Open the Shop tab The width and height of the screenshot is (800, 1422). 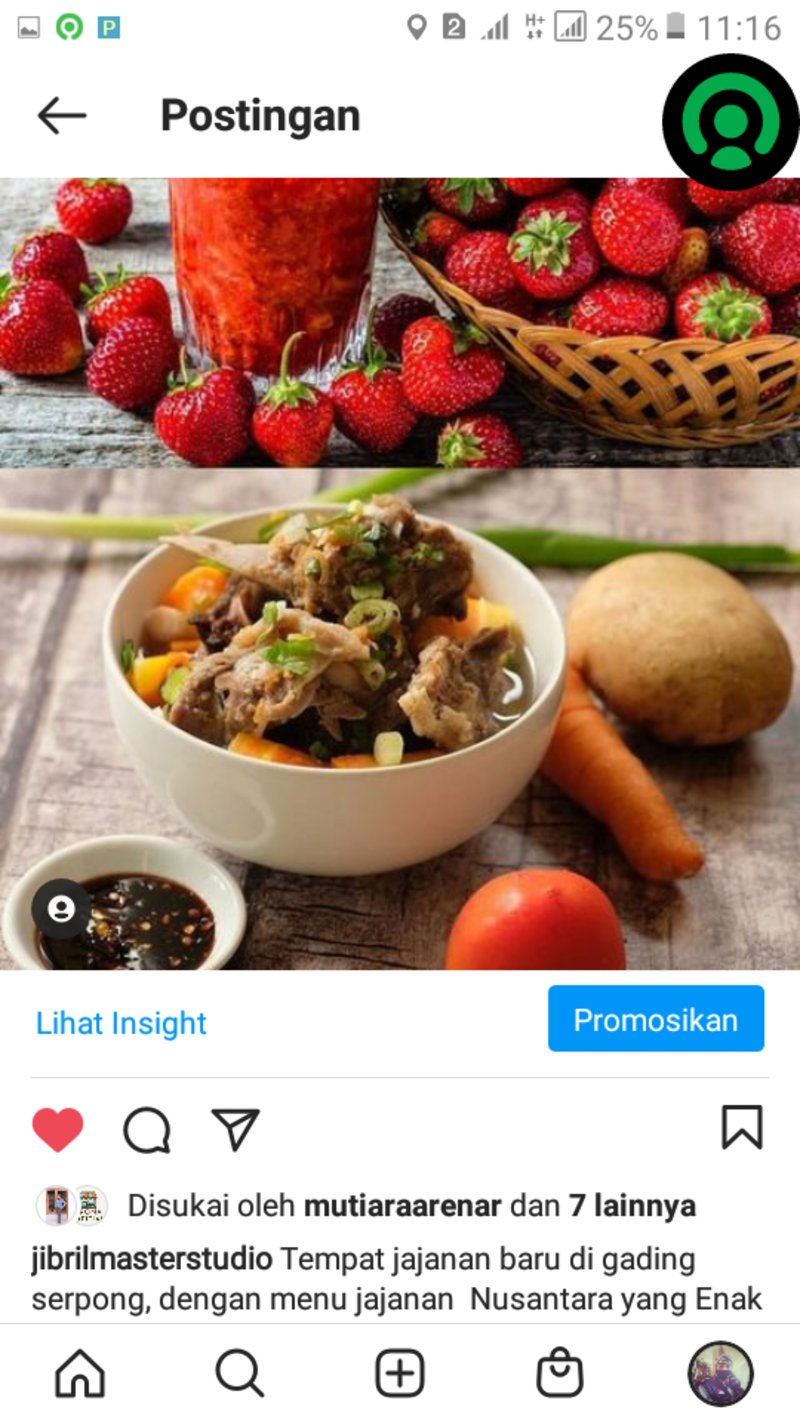(x=560, y=1374)
